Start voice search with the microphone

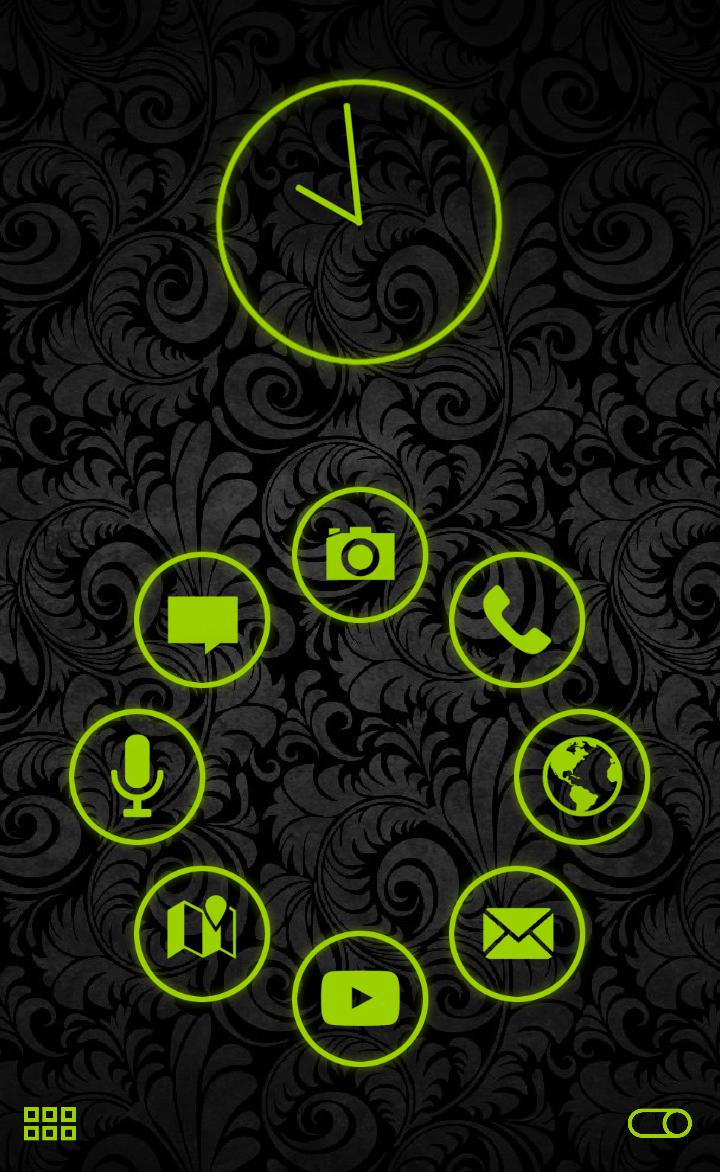click(x=137, y=777)
